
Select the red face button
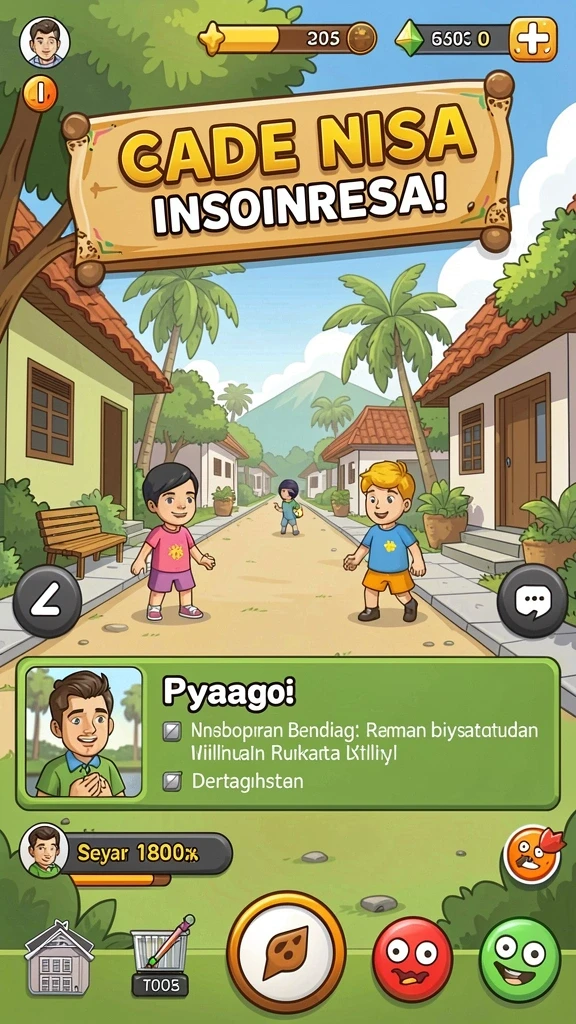point(412,959)
